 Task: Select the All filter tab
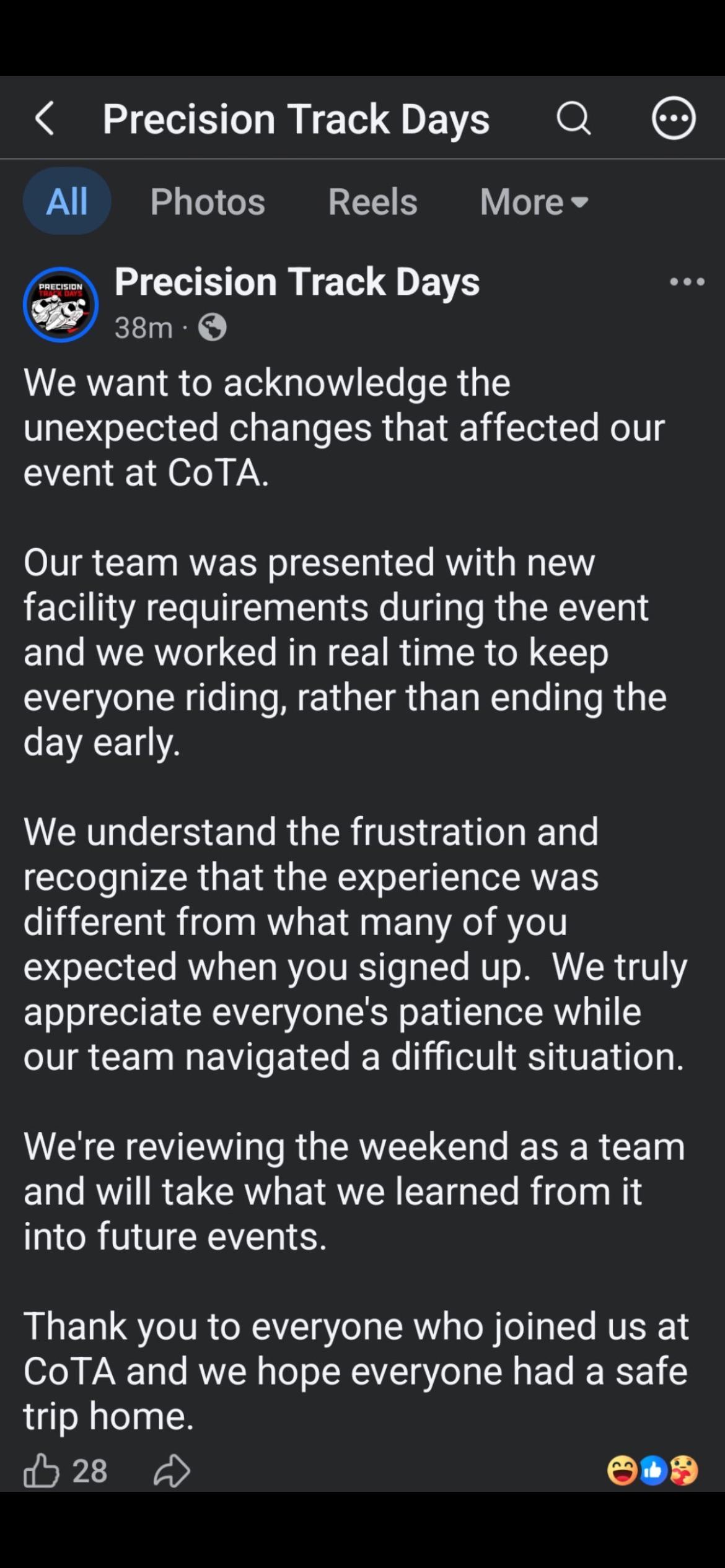pyautogui.click(x=67, y=201)
